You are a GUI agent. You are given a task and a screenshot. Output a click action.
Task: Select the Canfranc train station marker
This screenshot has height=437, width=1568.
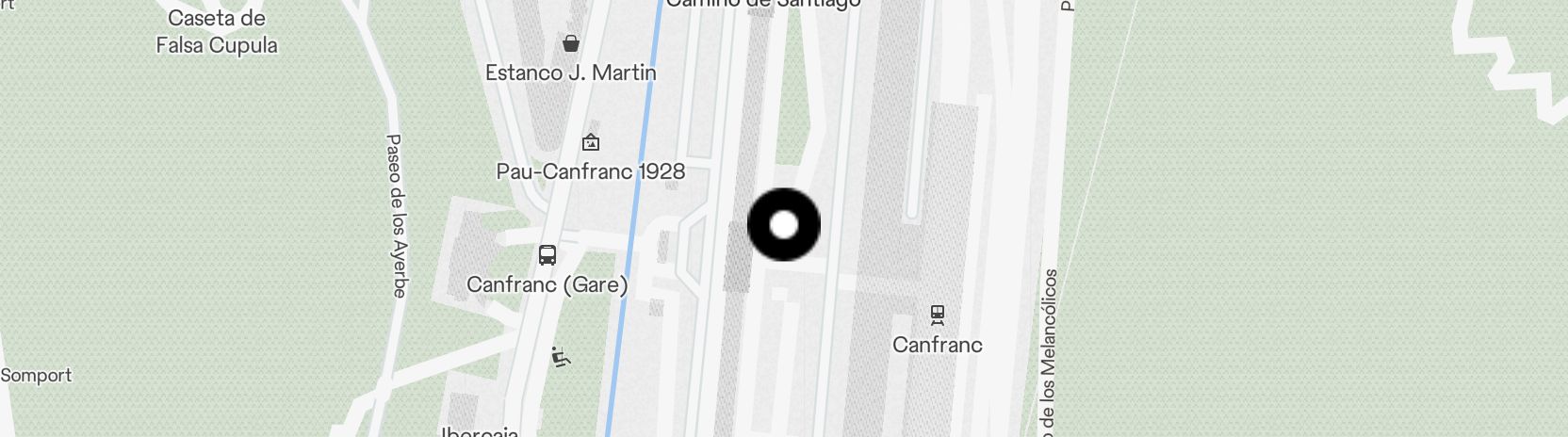[937, 314]
